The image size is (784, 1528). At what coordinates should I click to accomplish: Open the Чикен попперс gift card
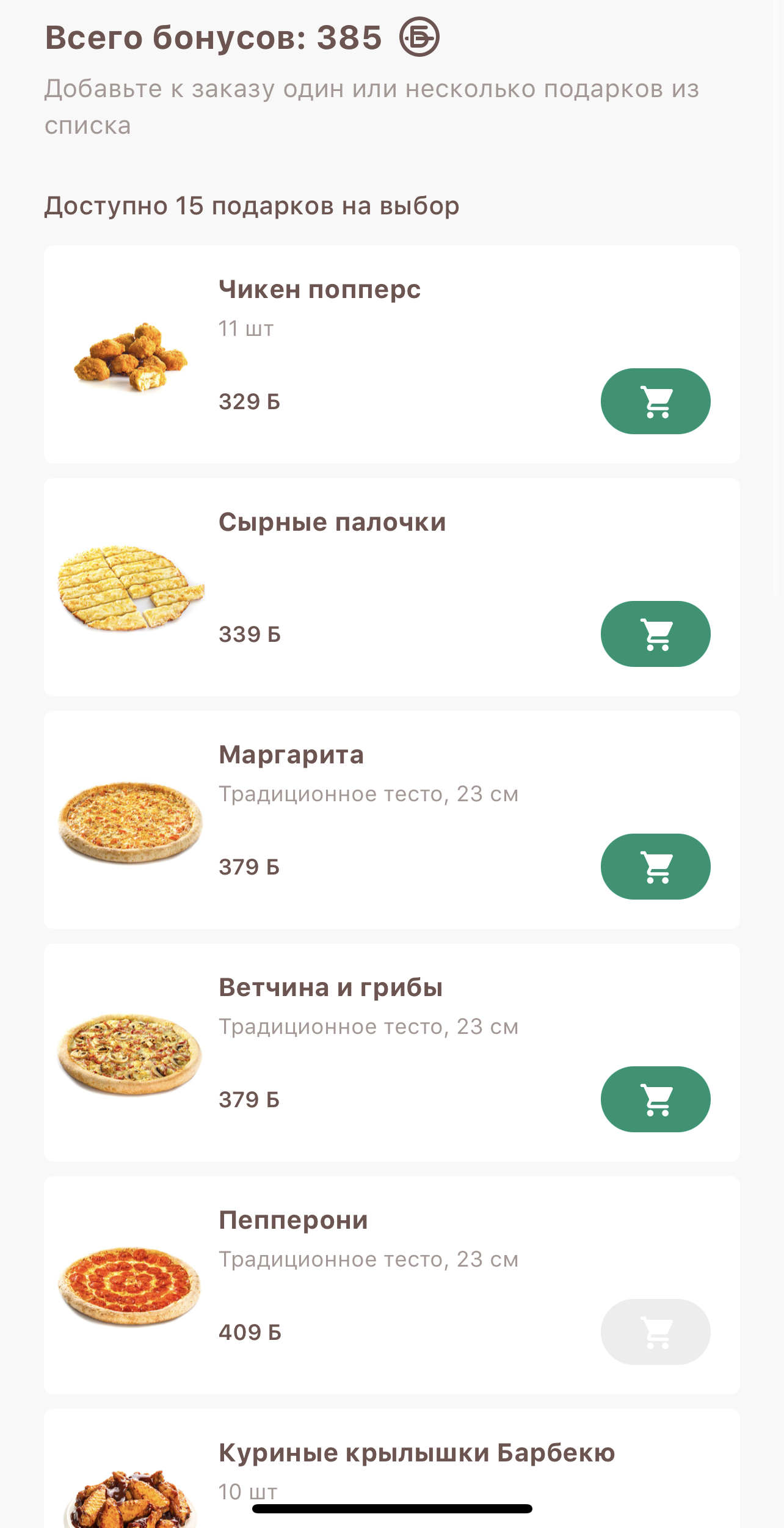click(392, 354)
